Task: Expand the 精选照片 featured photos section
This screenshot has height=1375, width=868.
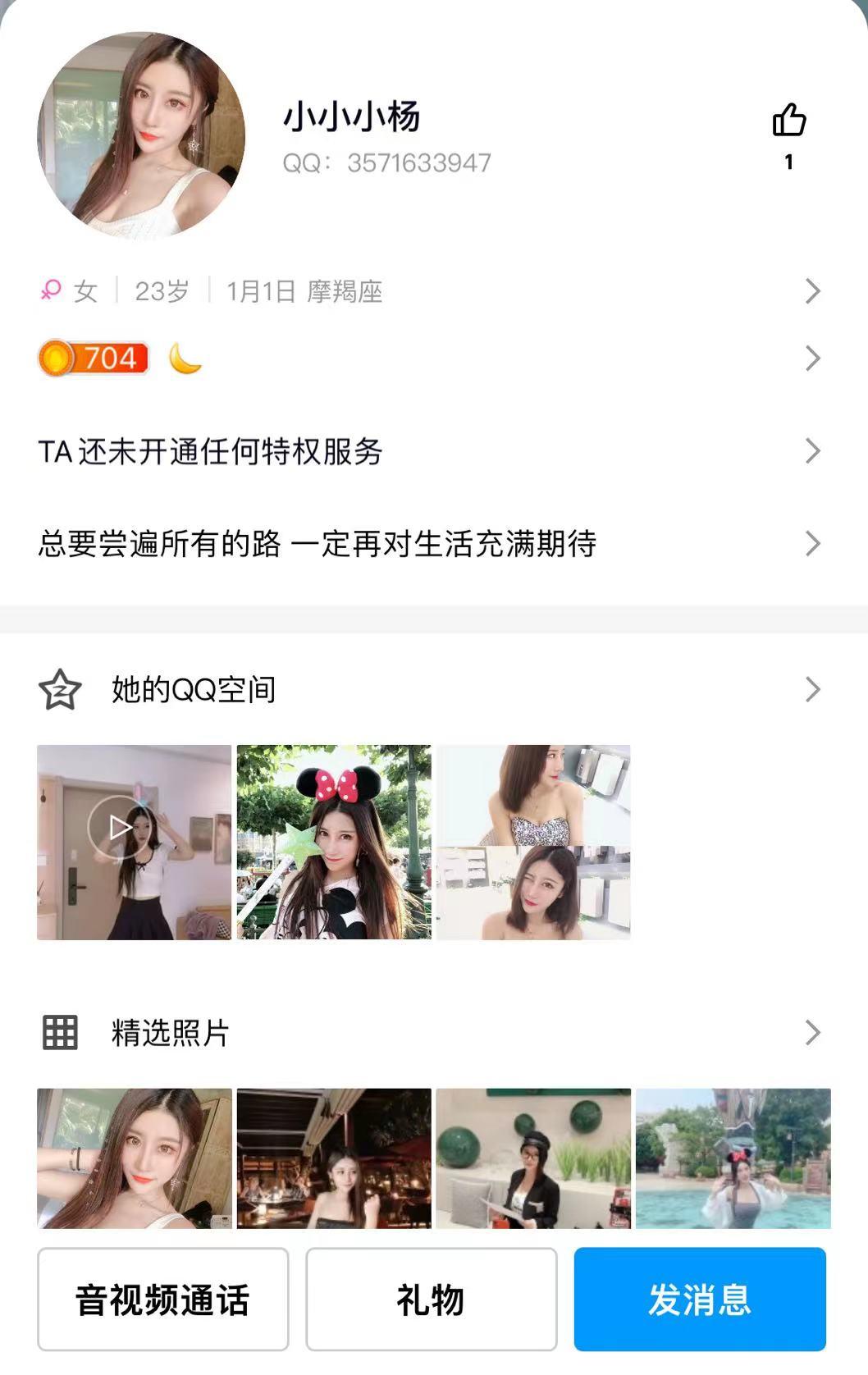Action: point(811,1030)
